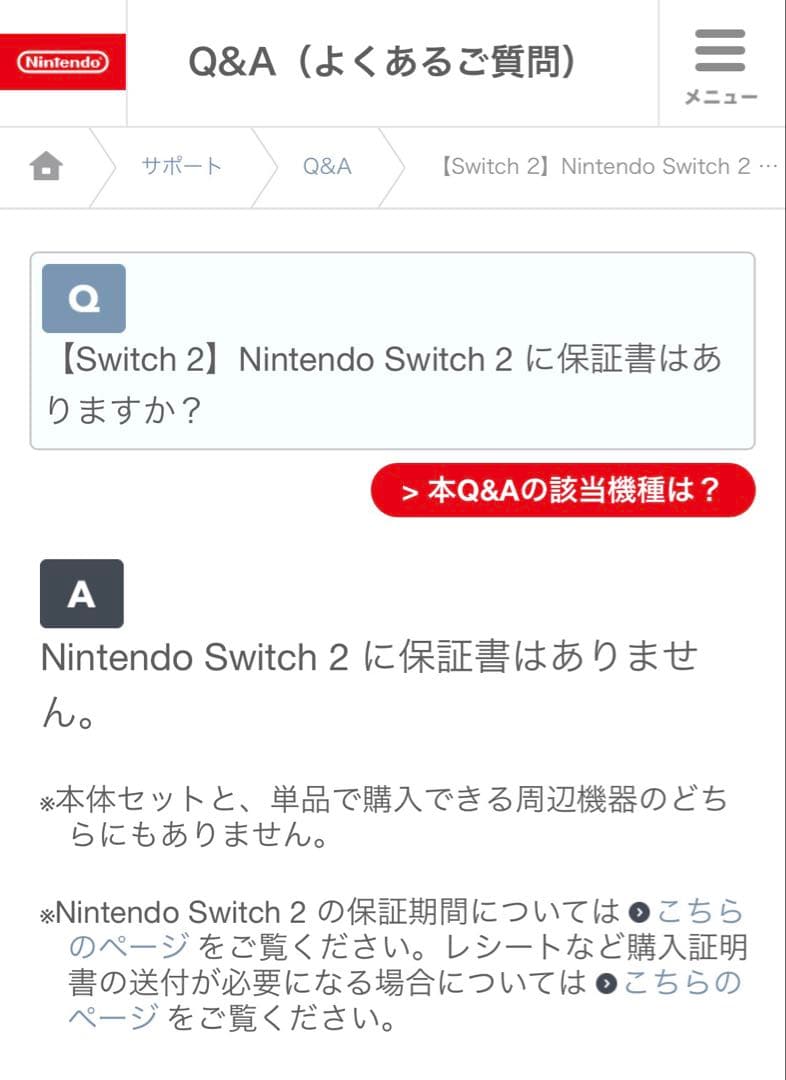The width and height of the screenshot is (786, 1080).
Task: Click the red 本Q&Aの該当機種は？ button
Action: tap(563, 490)
